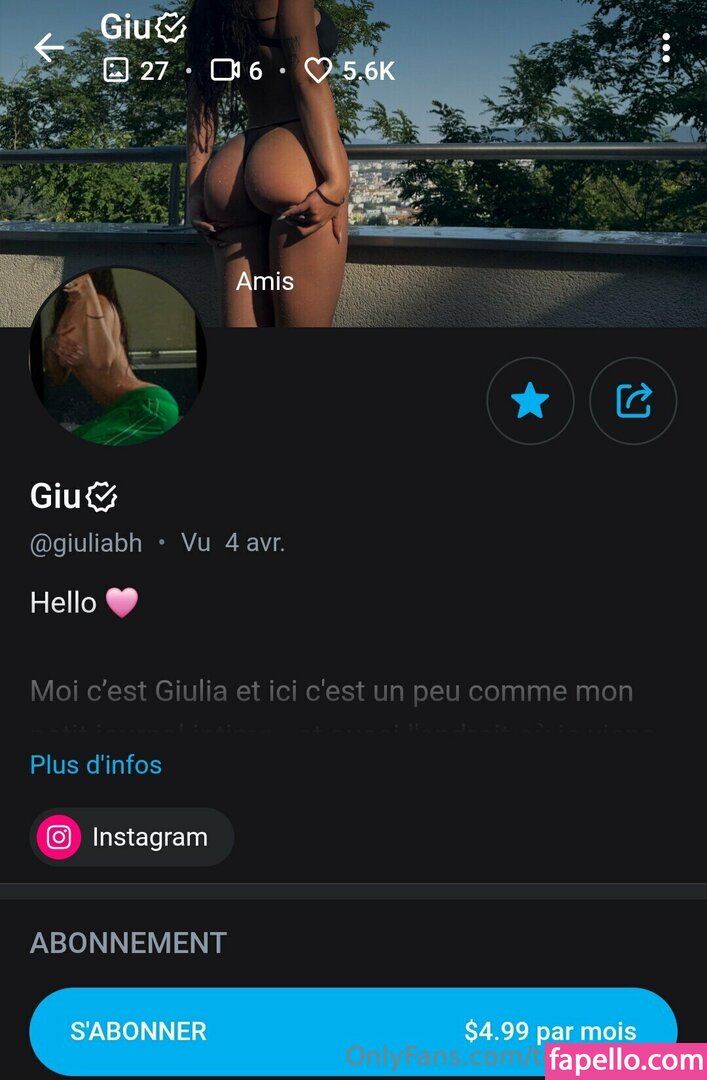Expand bio with Plus d'infos
The image size is (707, 1080).
coord(96,765)
